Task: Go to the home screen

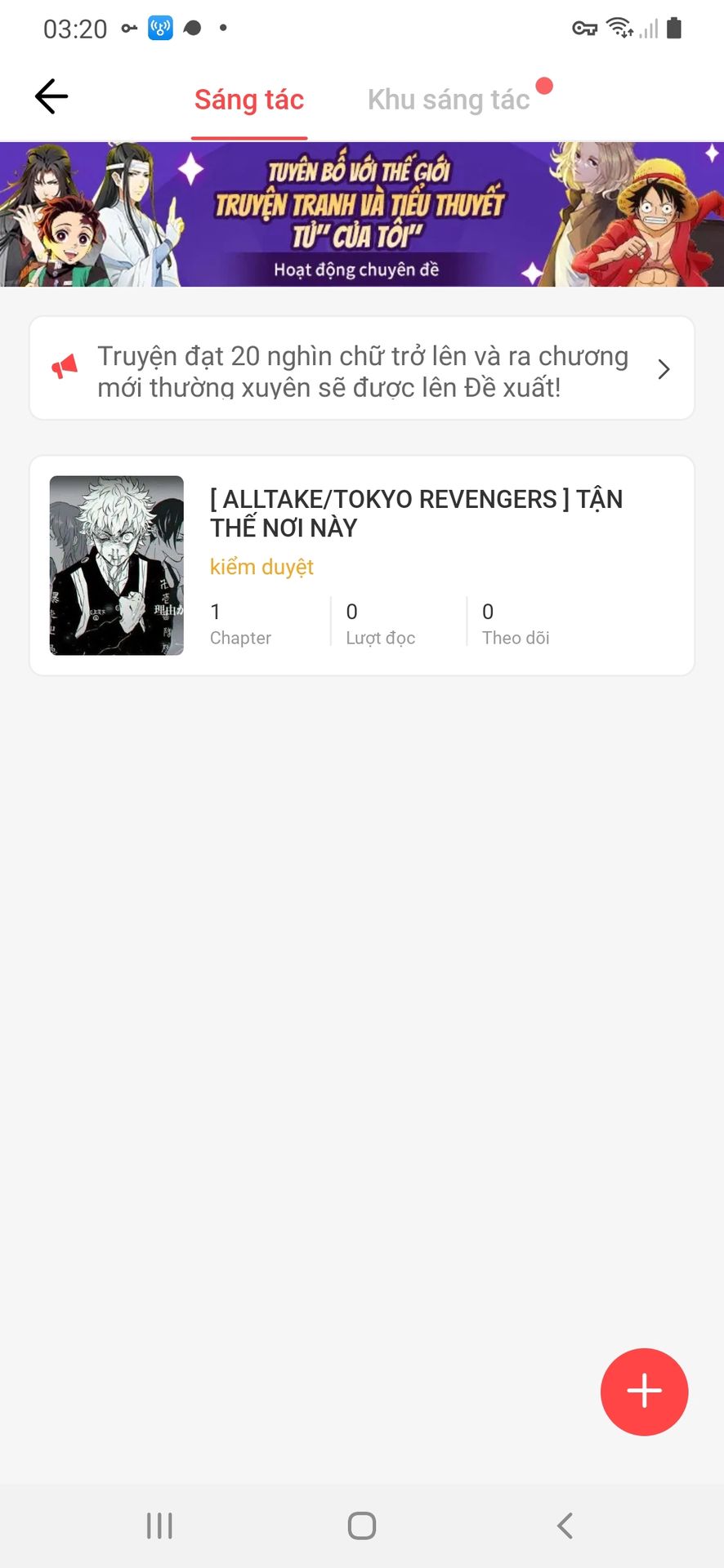Action: (x=362, y=1525)
